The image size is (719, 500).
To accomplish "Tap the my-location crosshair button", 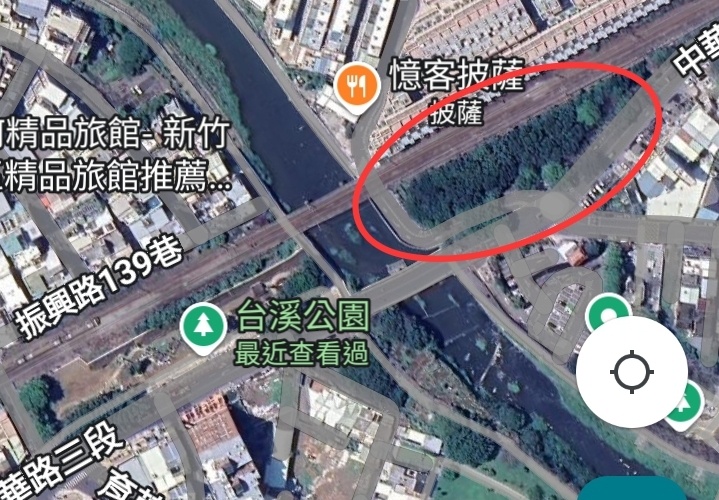I will pyautogui.click(x=631, y=373).
